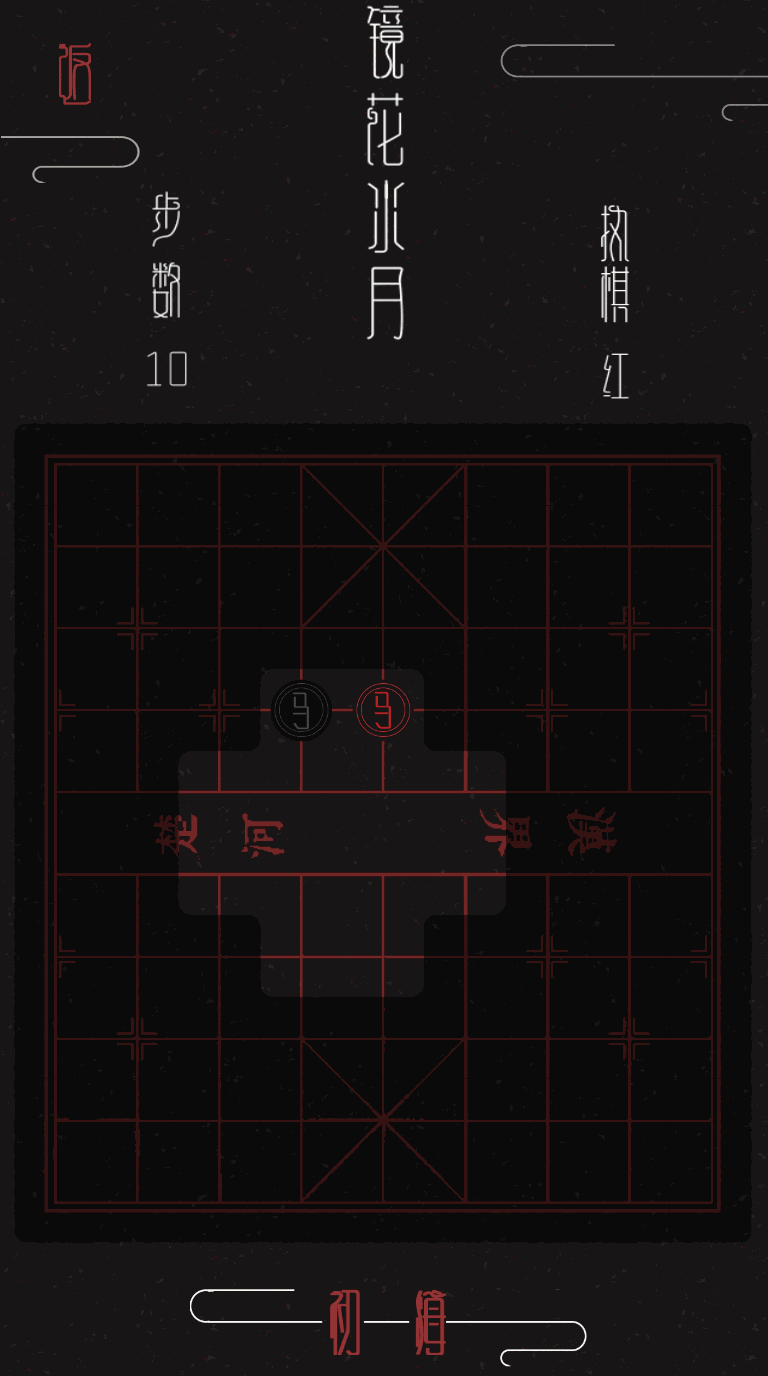Select the red 马 chess piece

click(x=384, y=709)
